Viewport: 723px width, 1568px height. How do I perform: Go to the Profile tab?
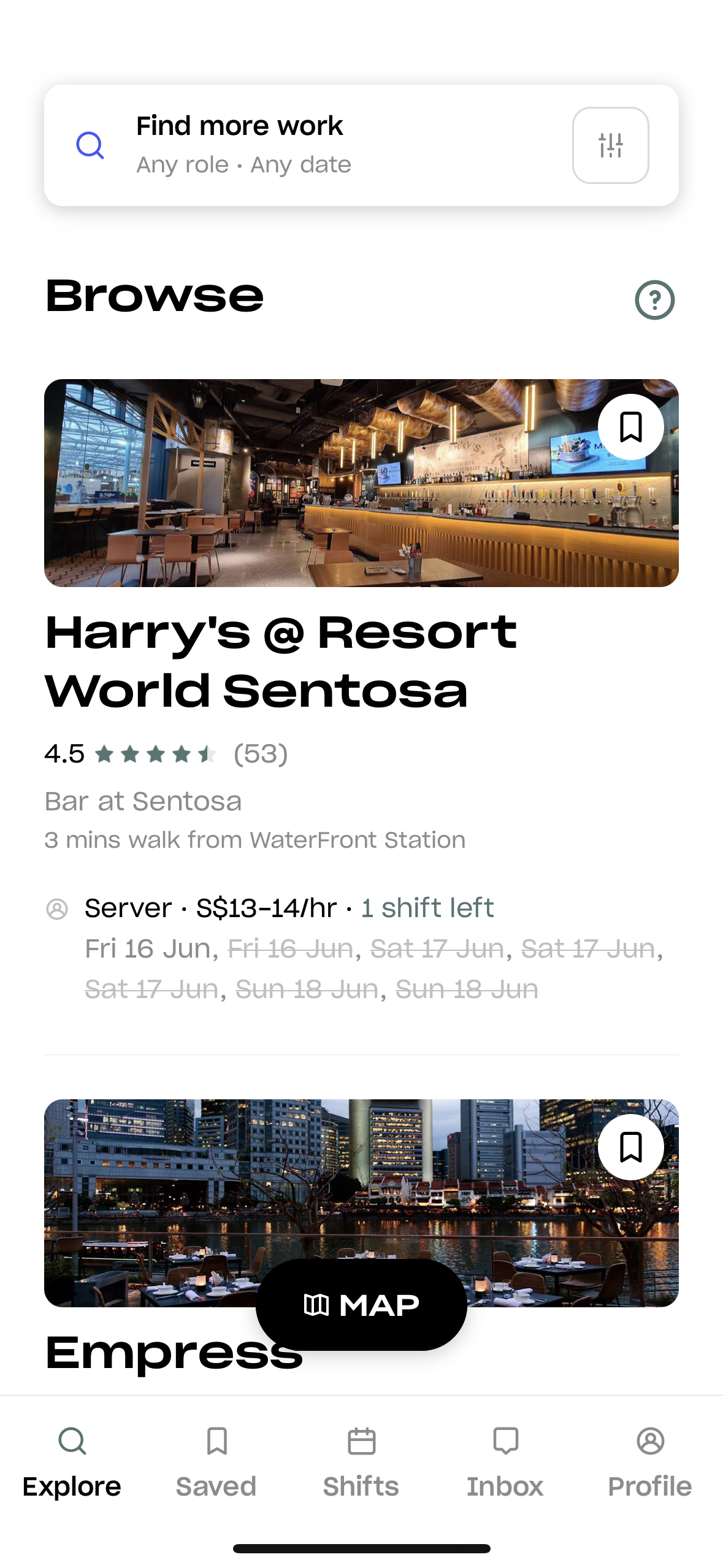[650, 1461]
